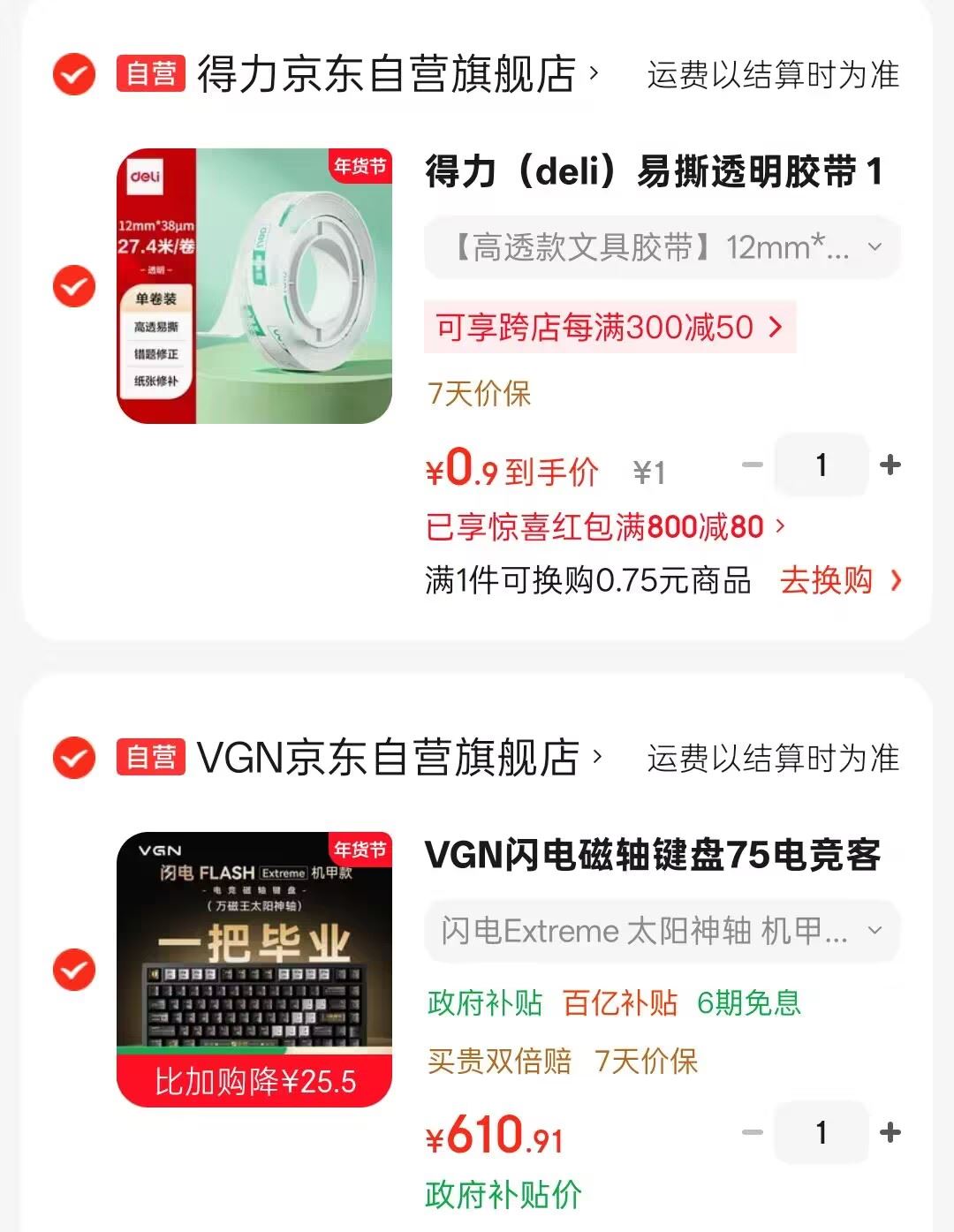This screenshot has width=954, height=1232.
Task: Open the 得力京东自营旗舰店 store page
Action: click(387, 74)
